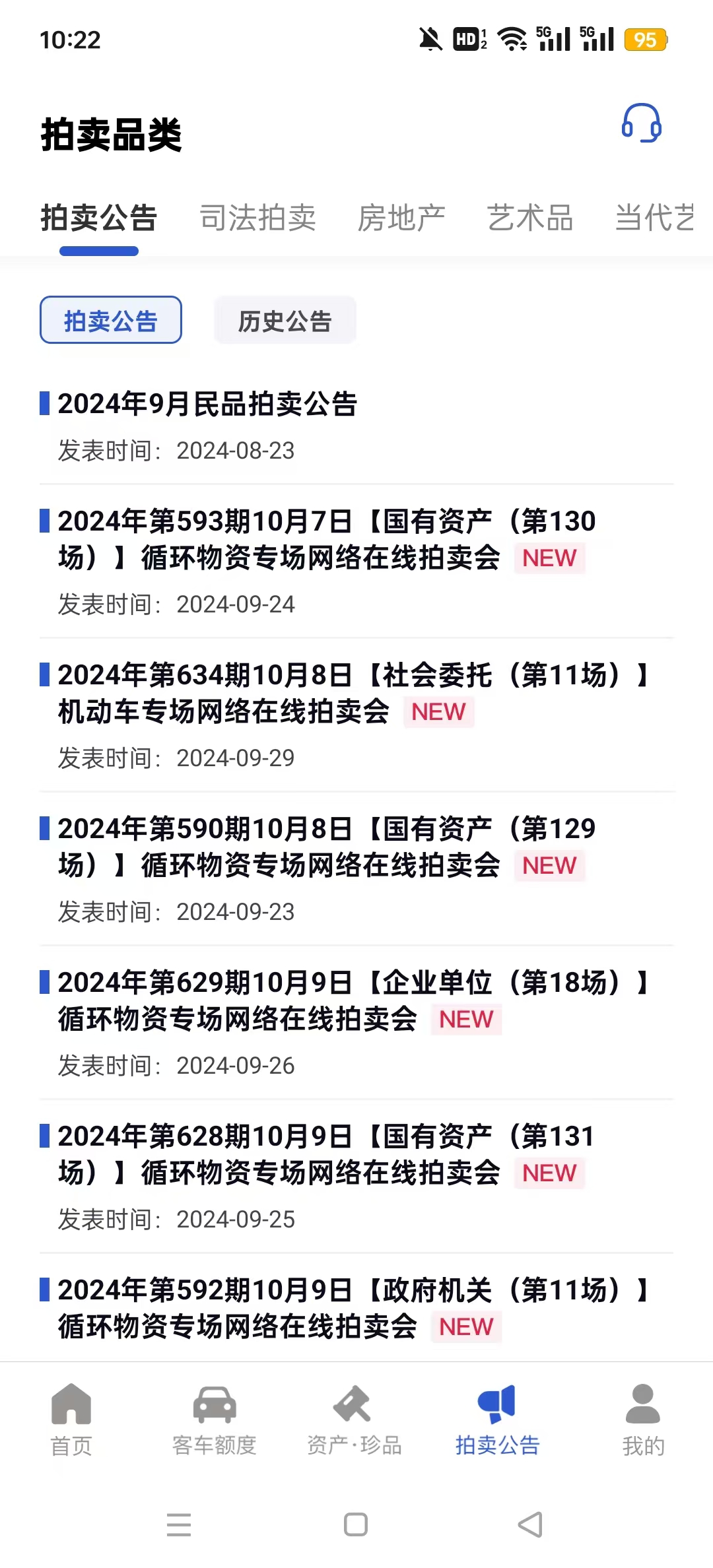Open 2024年9月民品拍卖公告 announcement

(207, 404)
